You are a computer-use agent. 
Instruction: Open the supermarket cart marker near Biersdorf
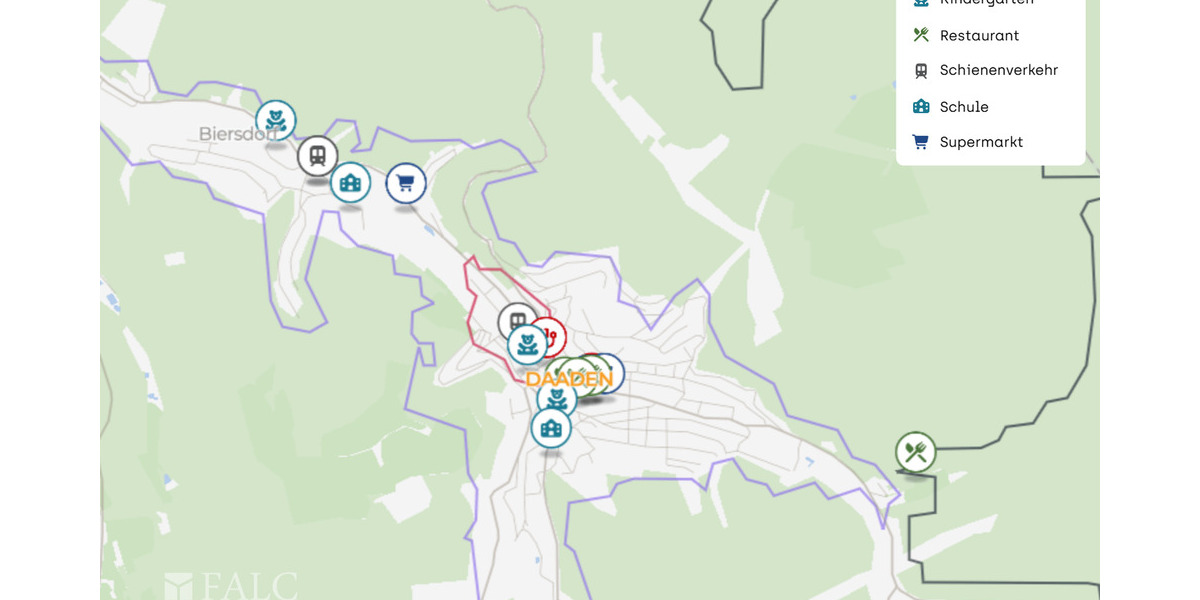click(405, 183)
